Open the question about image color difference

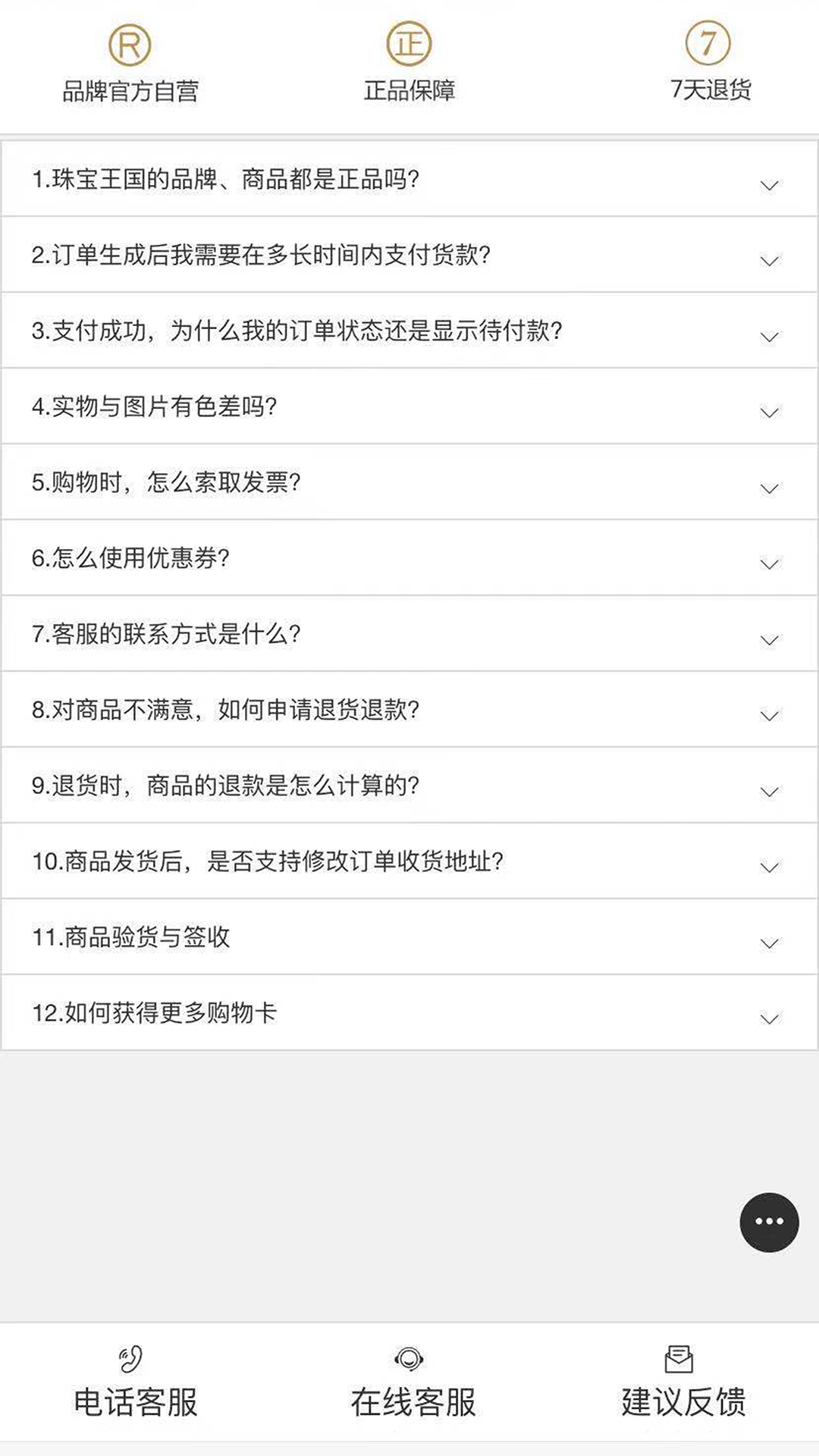(x=409, y=408)
